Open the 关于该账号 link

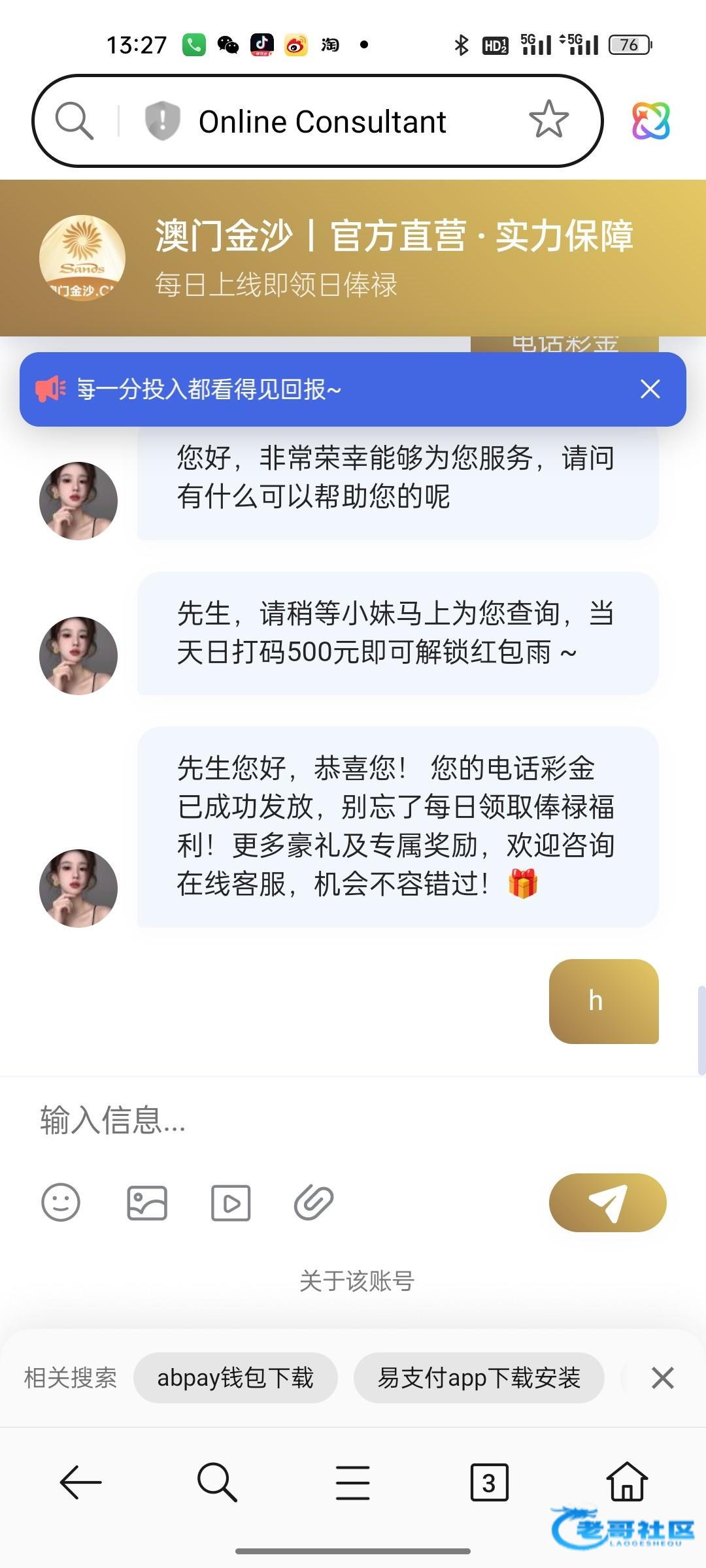click(x=357, y=1281)
